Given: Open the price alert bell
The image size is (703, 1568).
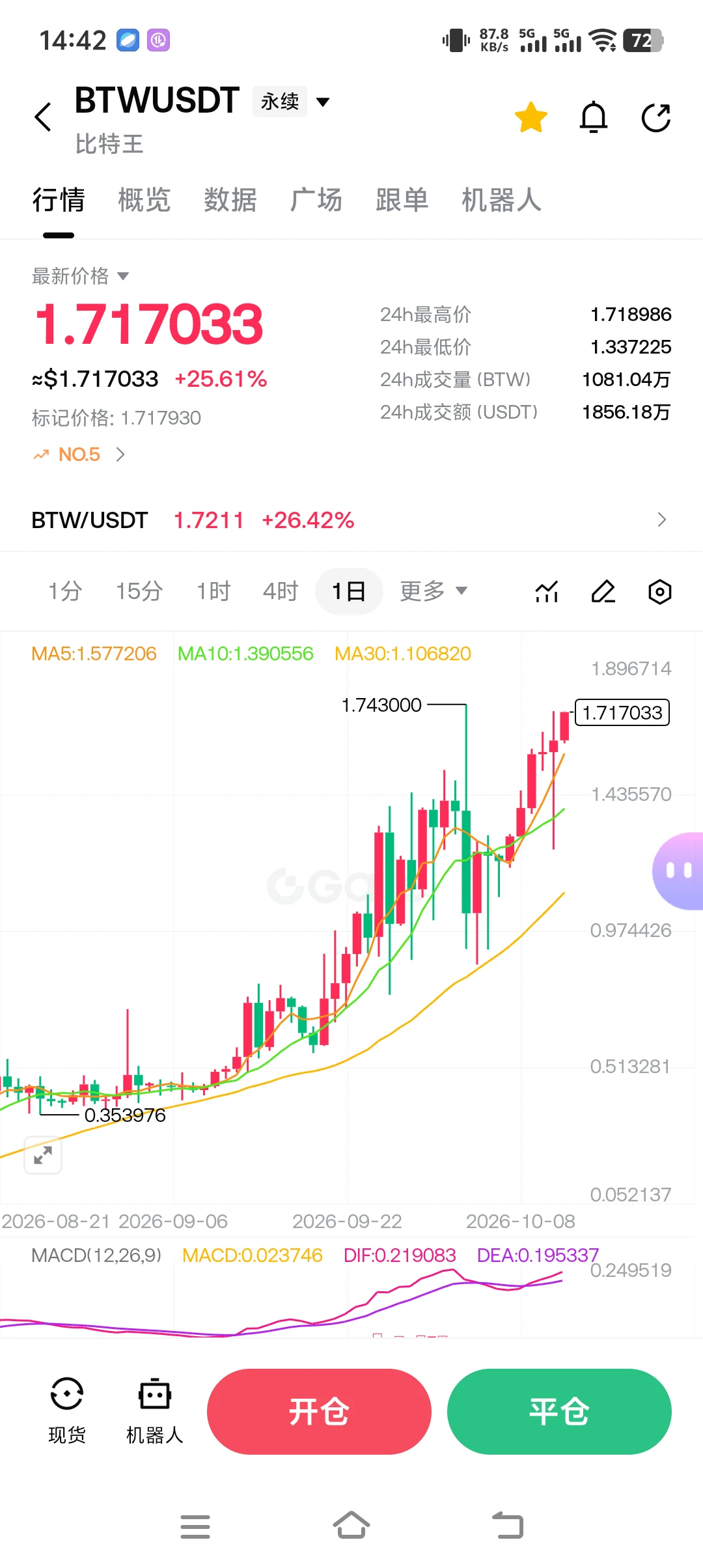Looking at the screenshot, I should (x=594, y=117).
